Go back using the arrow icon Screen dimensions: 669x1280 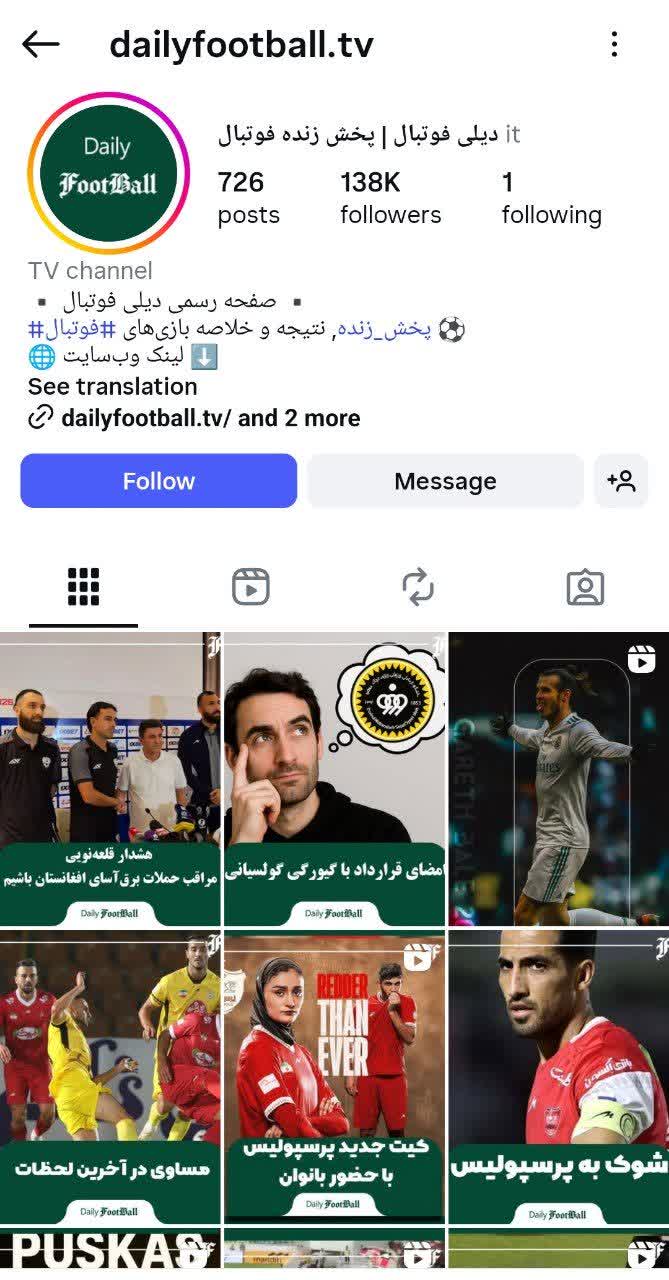41,44
